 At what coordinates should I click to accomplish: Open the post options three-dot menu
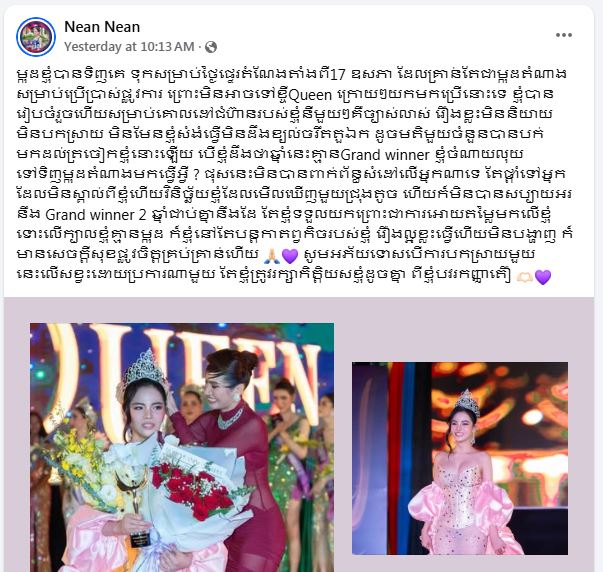click(564, 33)
